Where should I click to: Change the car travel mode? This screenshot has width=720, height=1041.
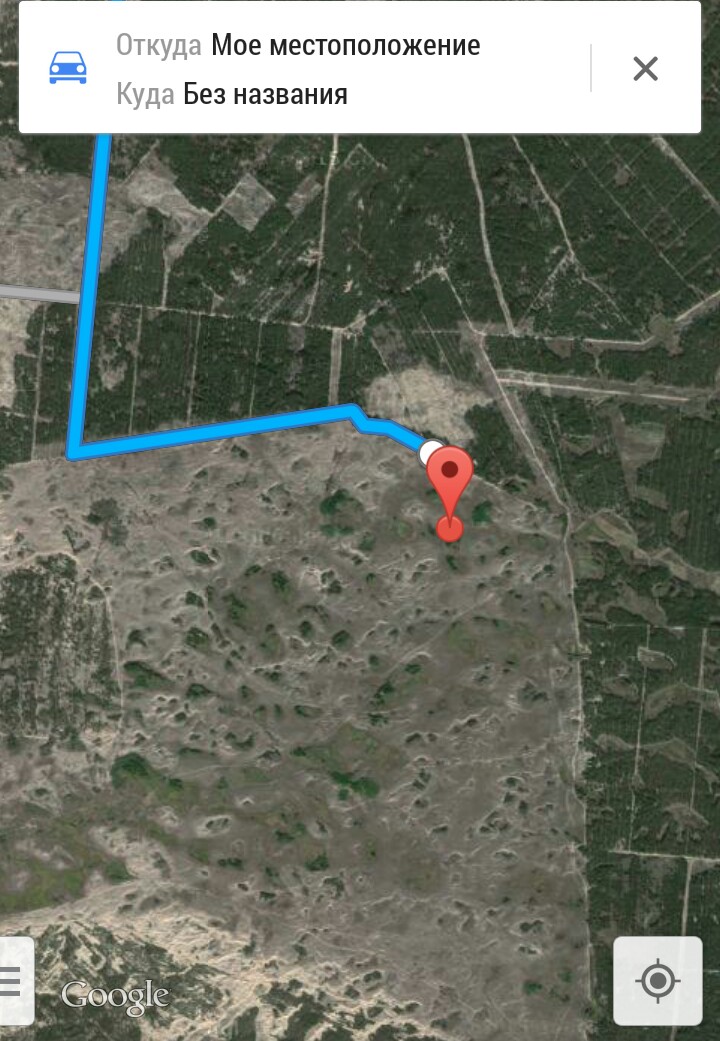[x=68, y=68]
